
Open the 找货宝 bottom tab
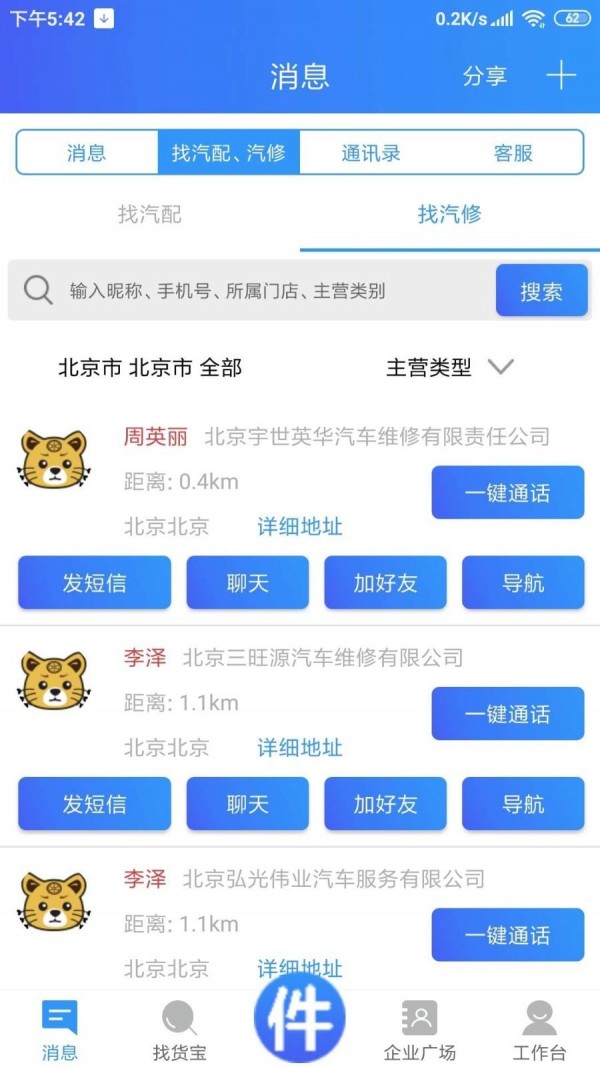click(x=179, y=1032)
